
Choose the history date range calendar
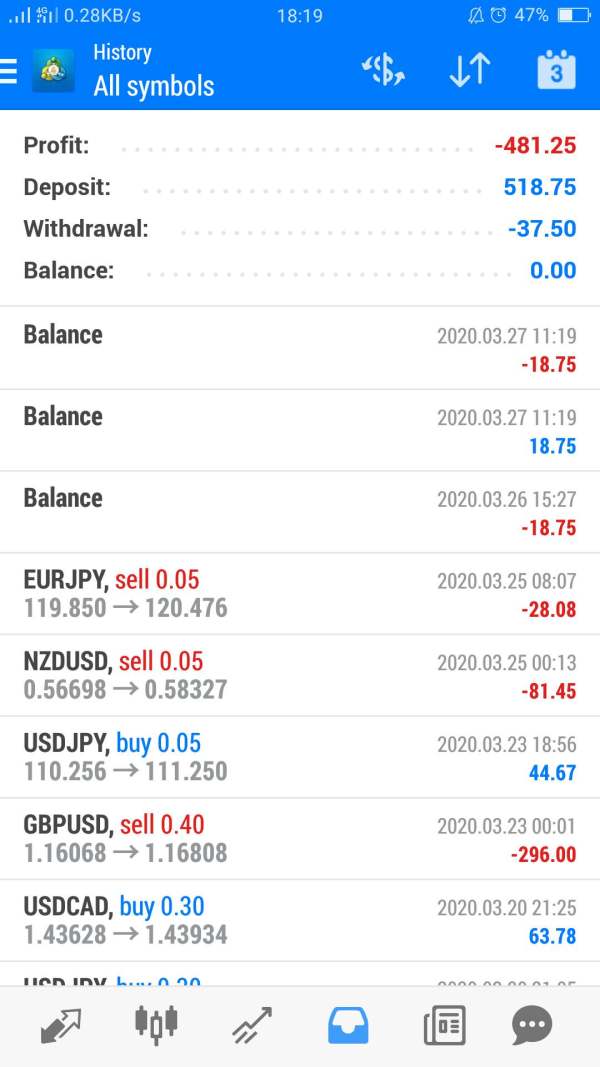(x=556, y=71)
